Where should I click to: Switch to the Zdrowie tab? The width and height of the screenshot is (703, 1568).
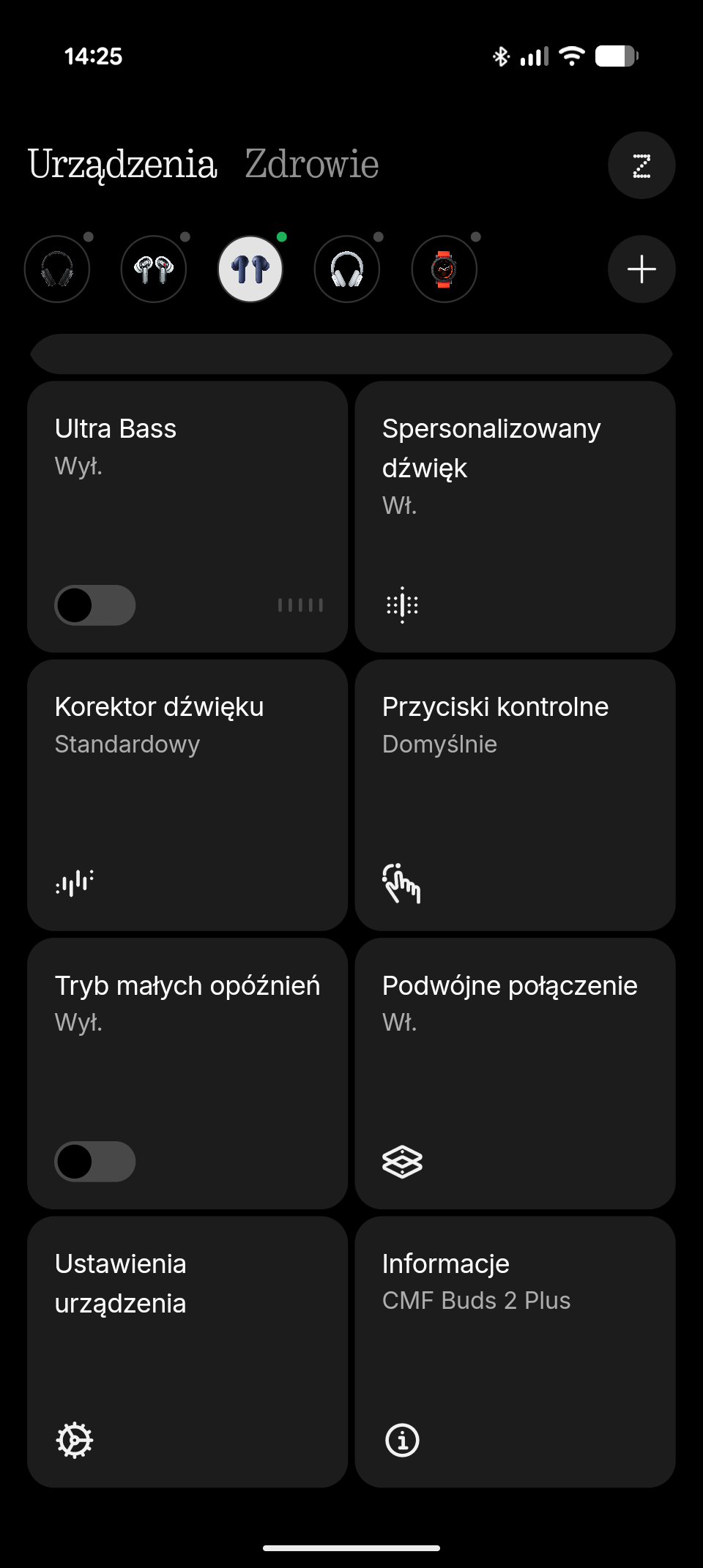(312, 164)
